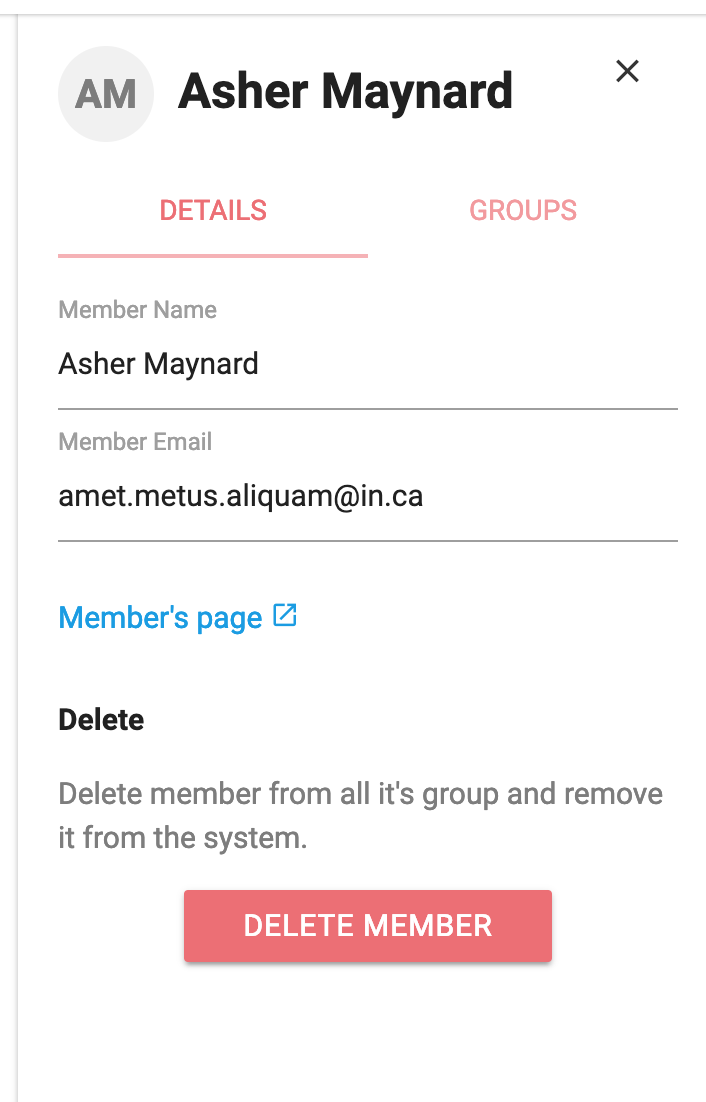Tap the Delete Member button

367,925
